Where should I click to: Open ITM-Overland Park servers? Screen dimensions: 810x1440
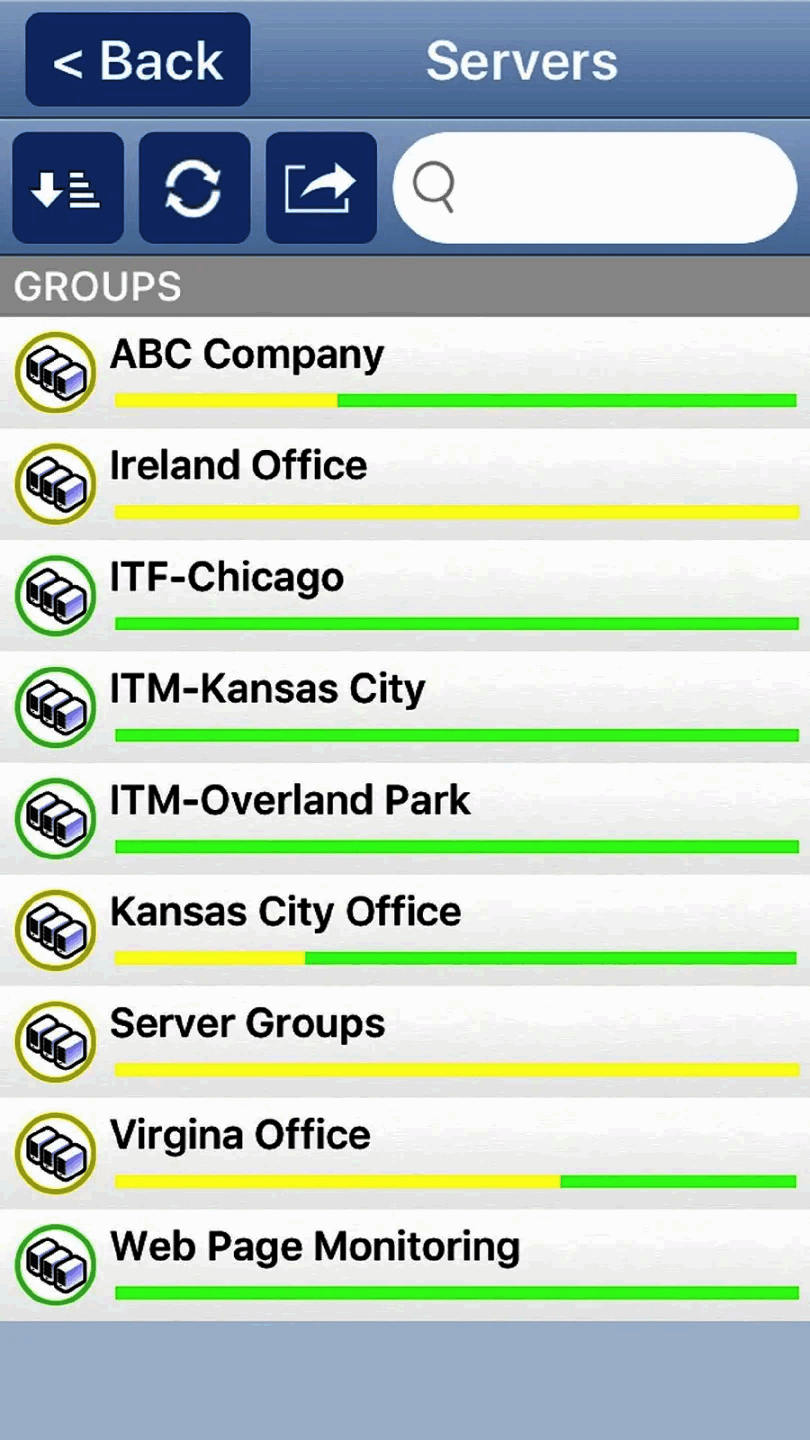click(405, 818)
